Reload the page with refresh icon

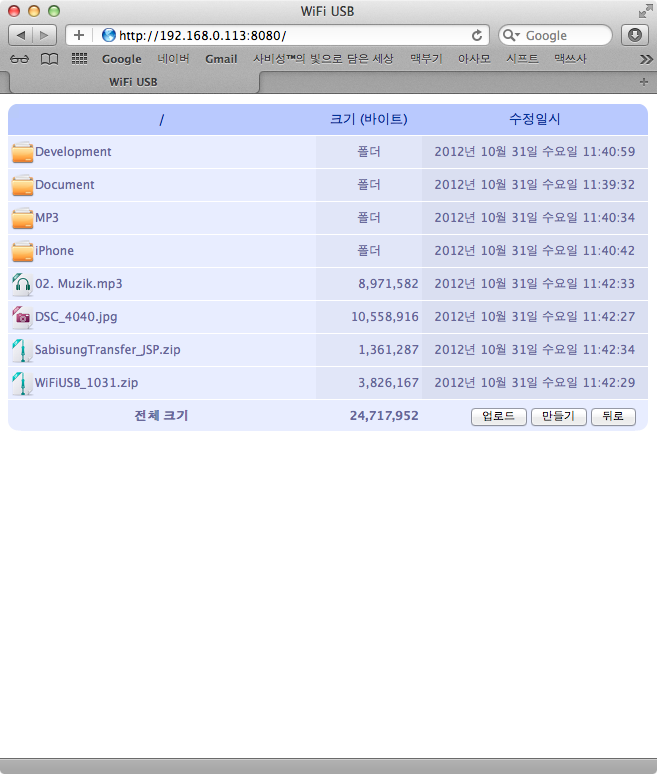tap(477, 35)
